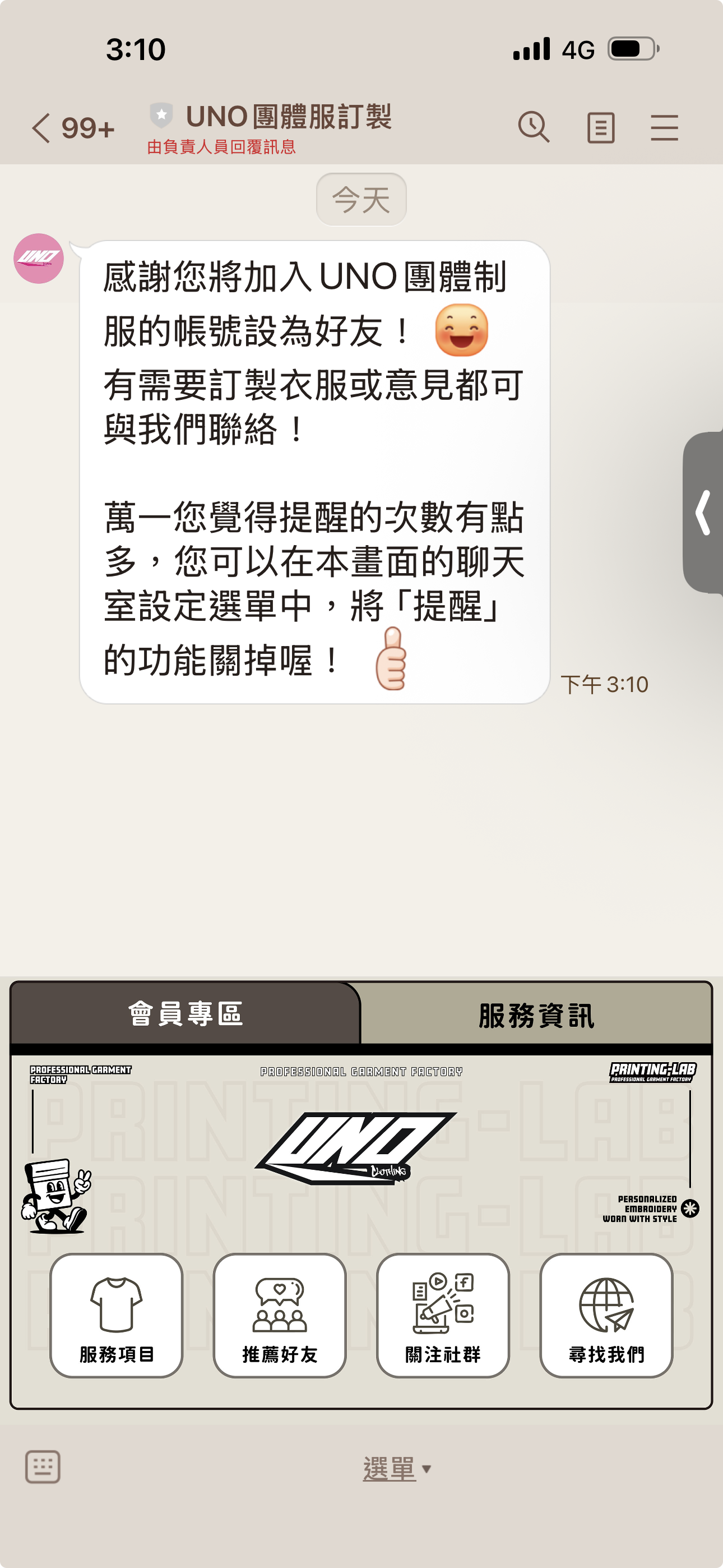Open 尋找我們 to find the store

pos(606,1315)
